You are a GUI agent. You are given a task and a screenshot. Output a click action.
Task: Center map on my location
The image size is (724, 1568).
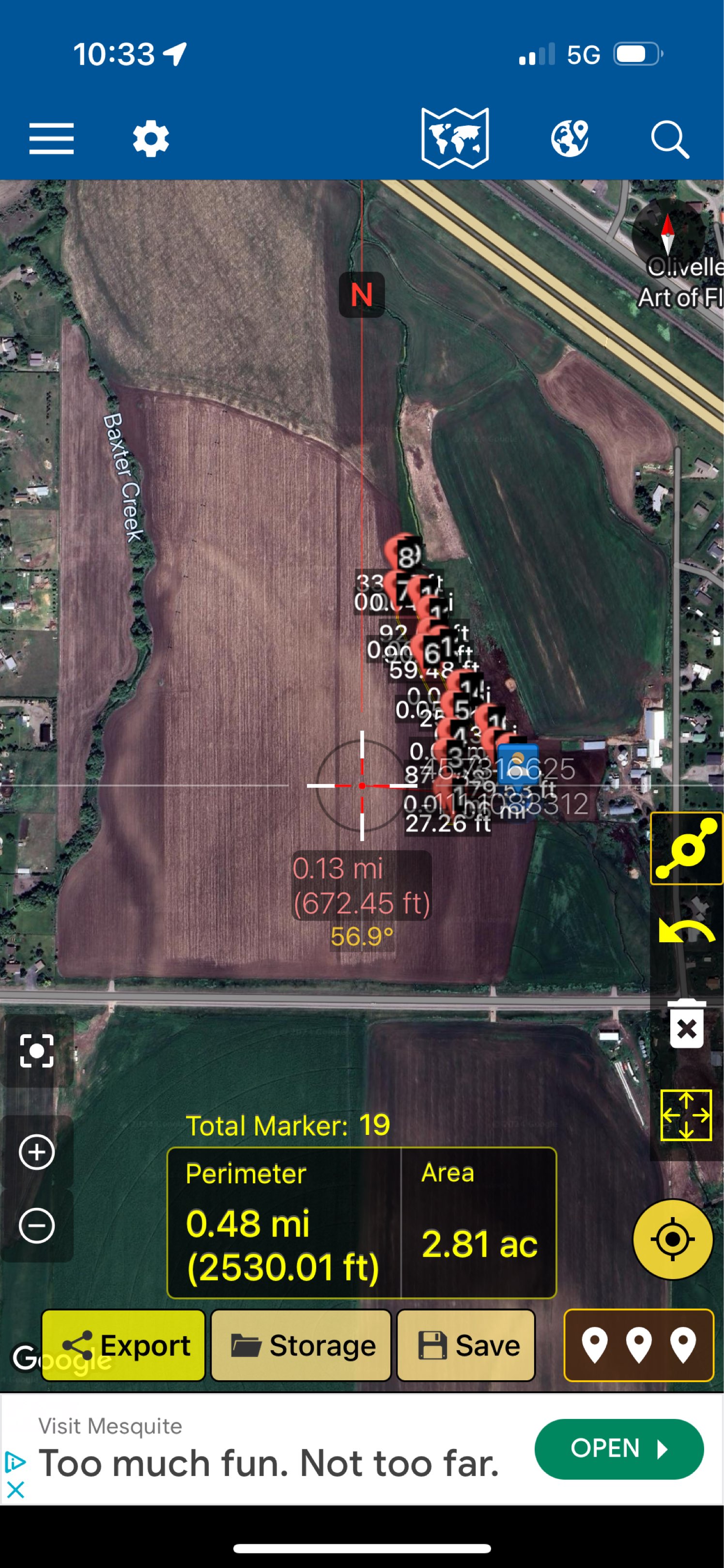coord(673,1239)
